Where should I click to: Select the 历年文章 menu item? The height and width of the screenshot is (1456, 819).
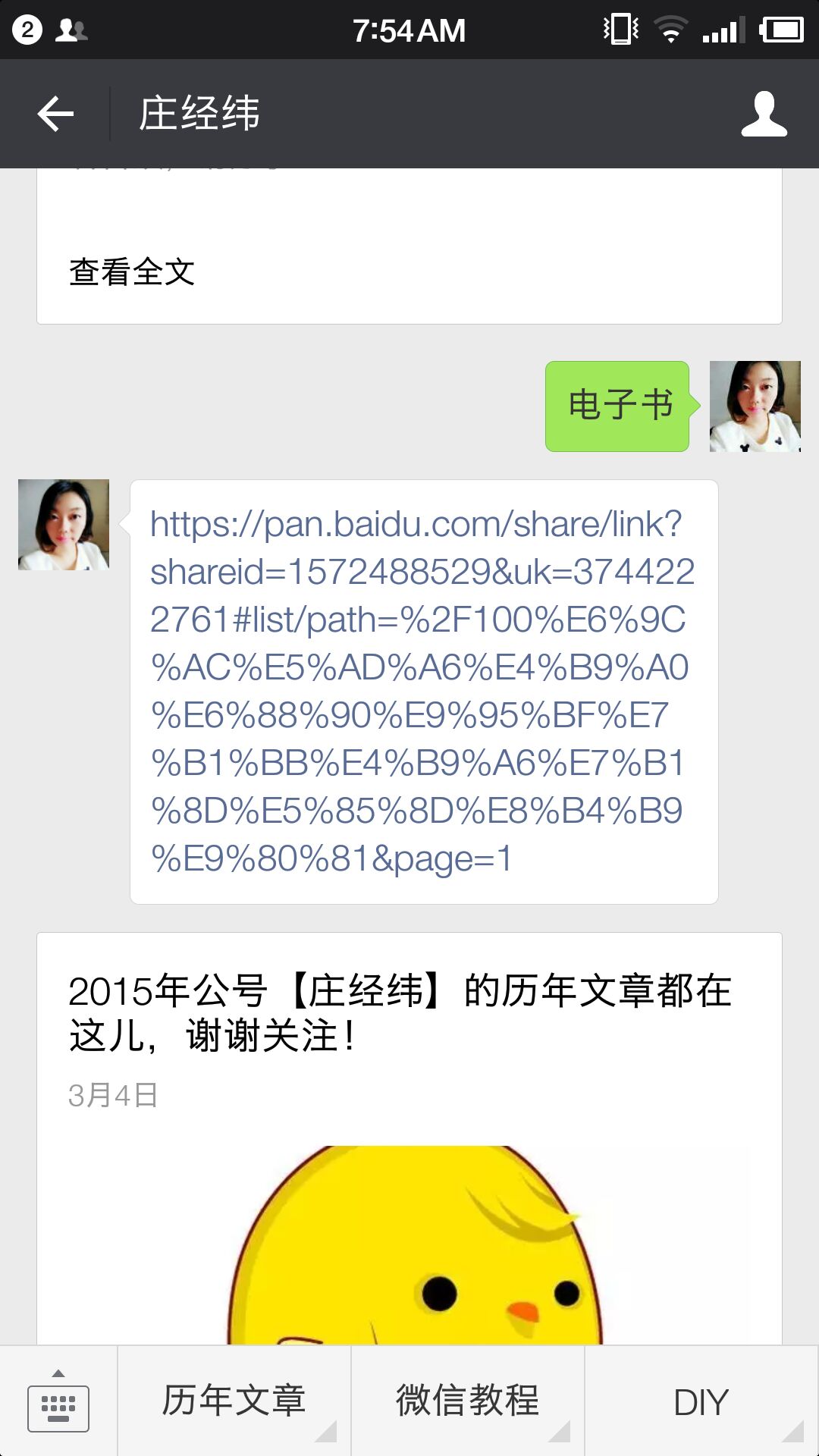234,1399
